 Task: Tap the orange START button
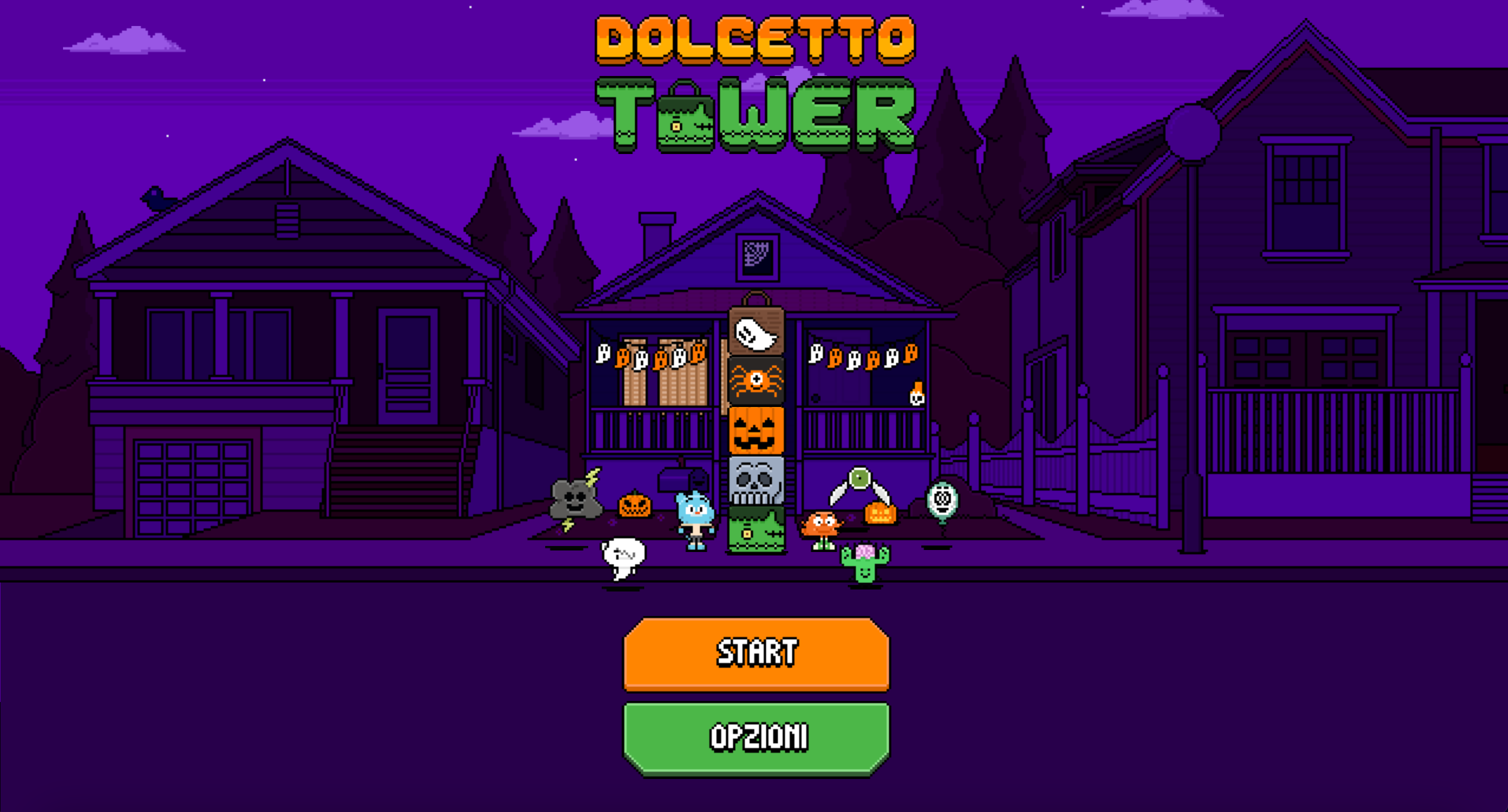[x=756, y=653]
